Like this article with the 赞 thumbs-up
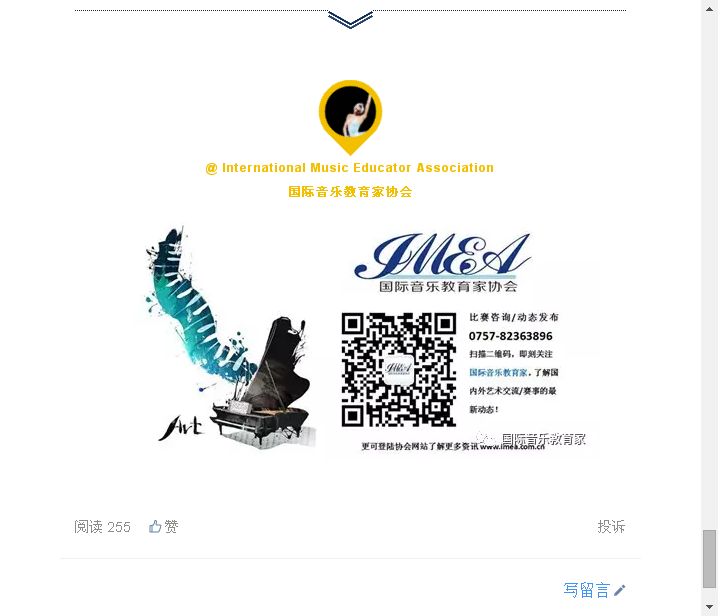Screen dimensions: 718x616 click(163, 527)
